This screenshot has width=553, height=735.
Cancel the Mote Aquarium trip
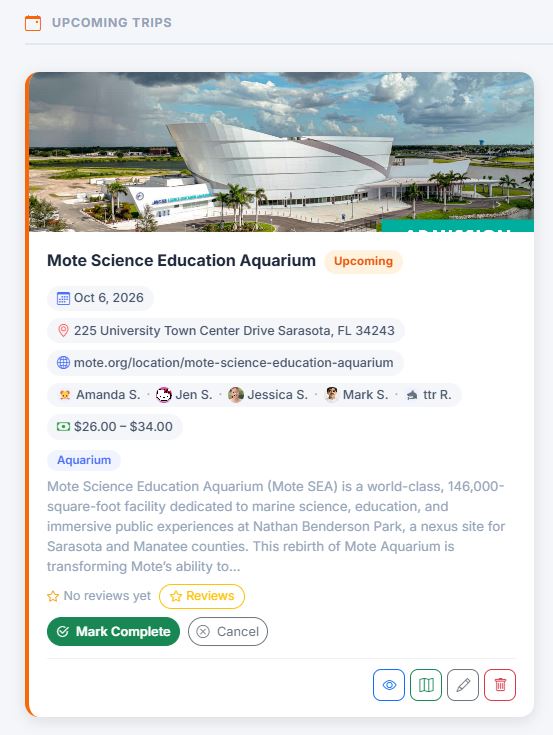(x=228, y=631)
